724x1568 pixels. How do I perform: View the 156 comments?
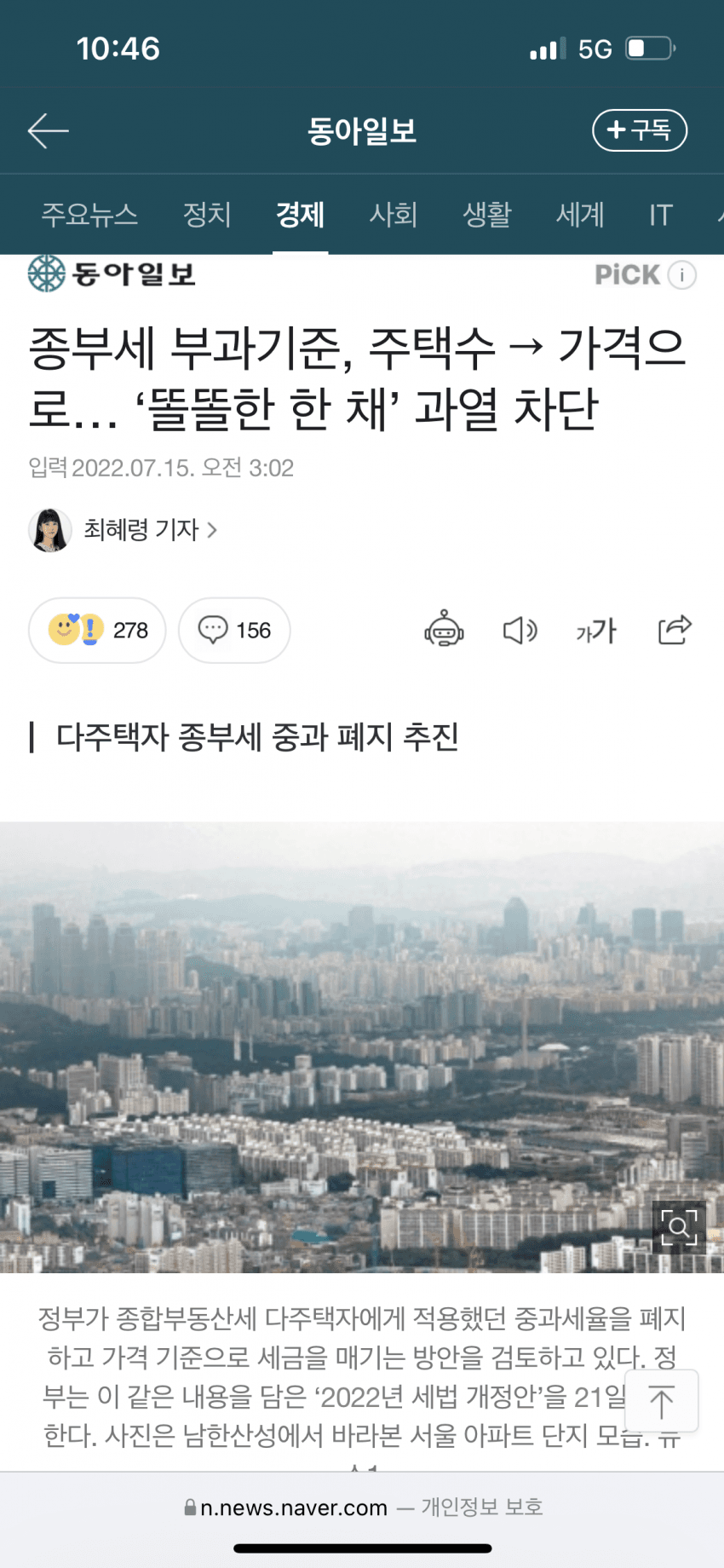234,631
